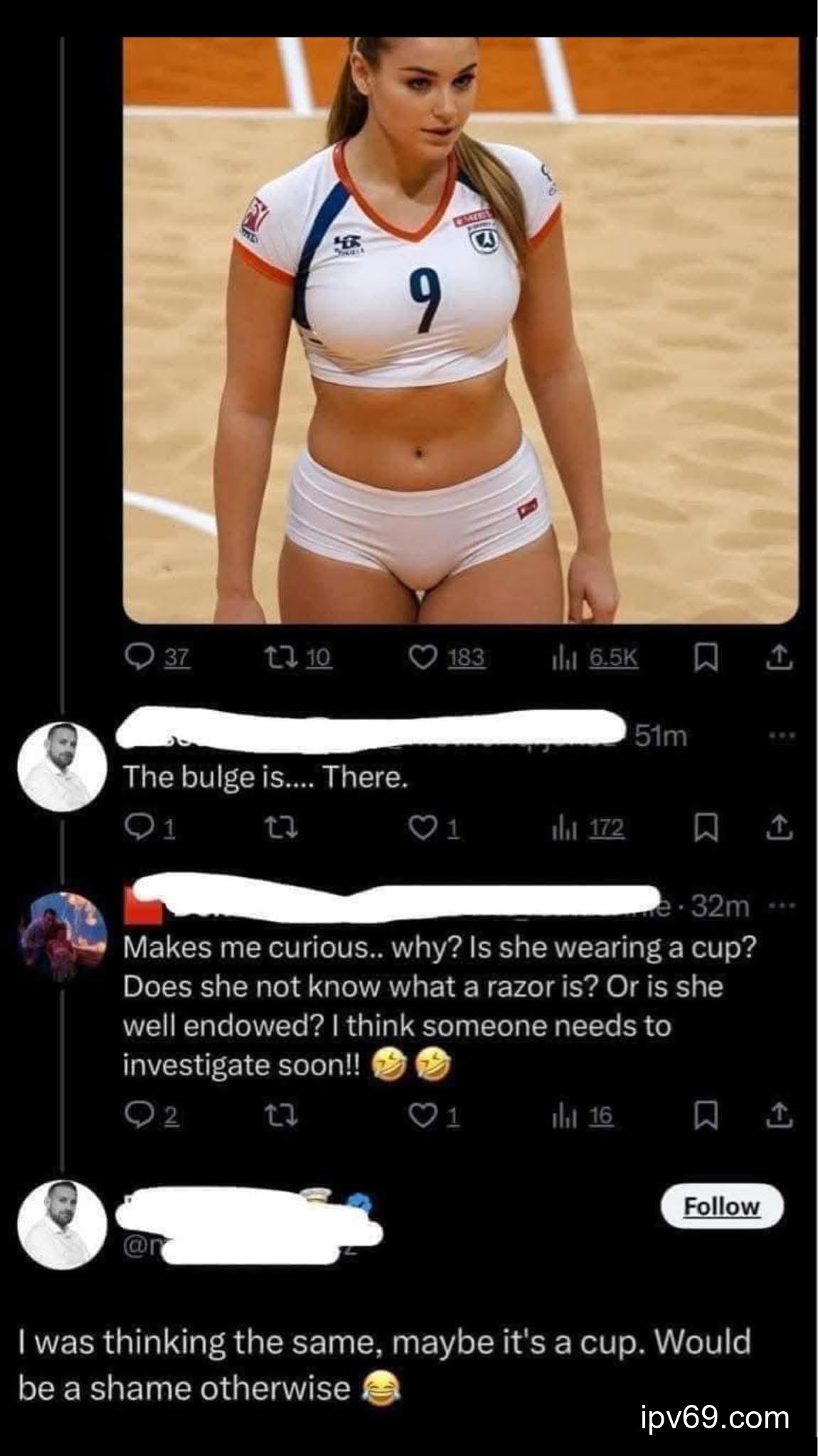Share "The bulge is.... There." comment
Image resolution: width=818 pixels, height=1456 pixels.
779,828
